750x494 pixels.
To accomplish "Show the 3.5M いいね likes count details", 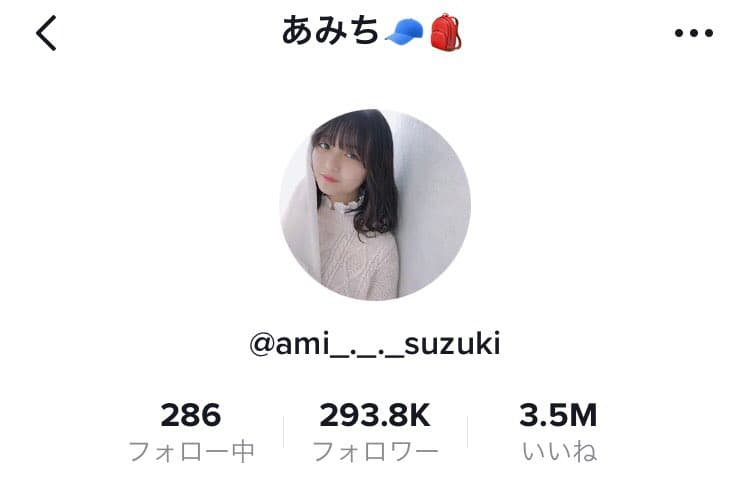I will tap(558, 432).
